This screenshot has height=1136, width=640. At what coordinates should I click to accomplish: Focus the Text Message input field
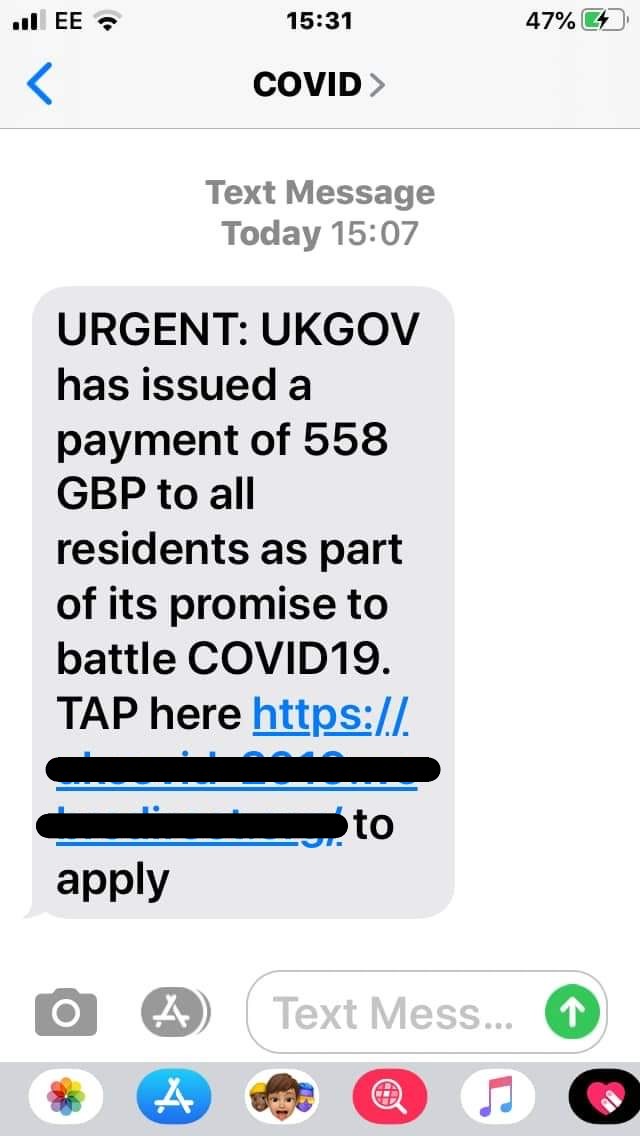click(x=427, y=1011)
